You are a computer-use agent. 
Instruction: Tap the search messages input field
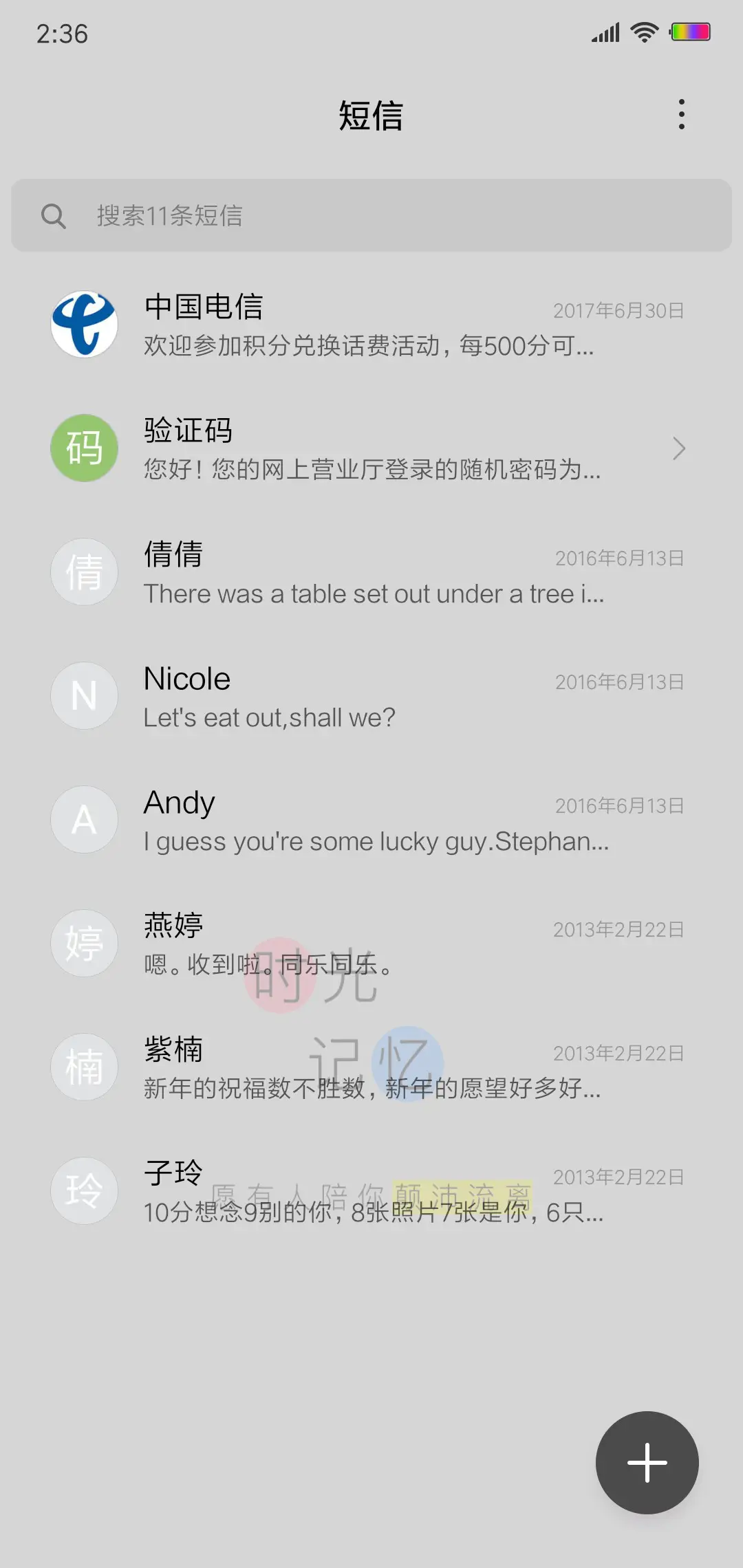point(371,215)
